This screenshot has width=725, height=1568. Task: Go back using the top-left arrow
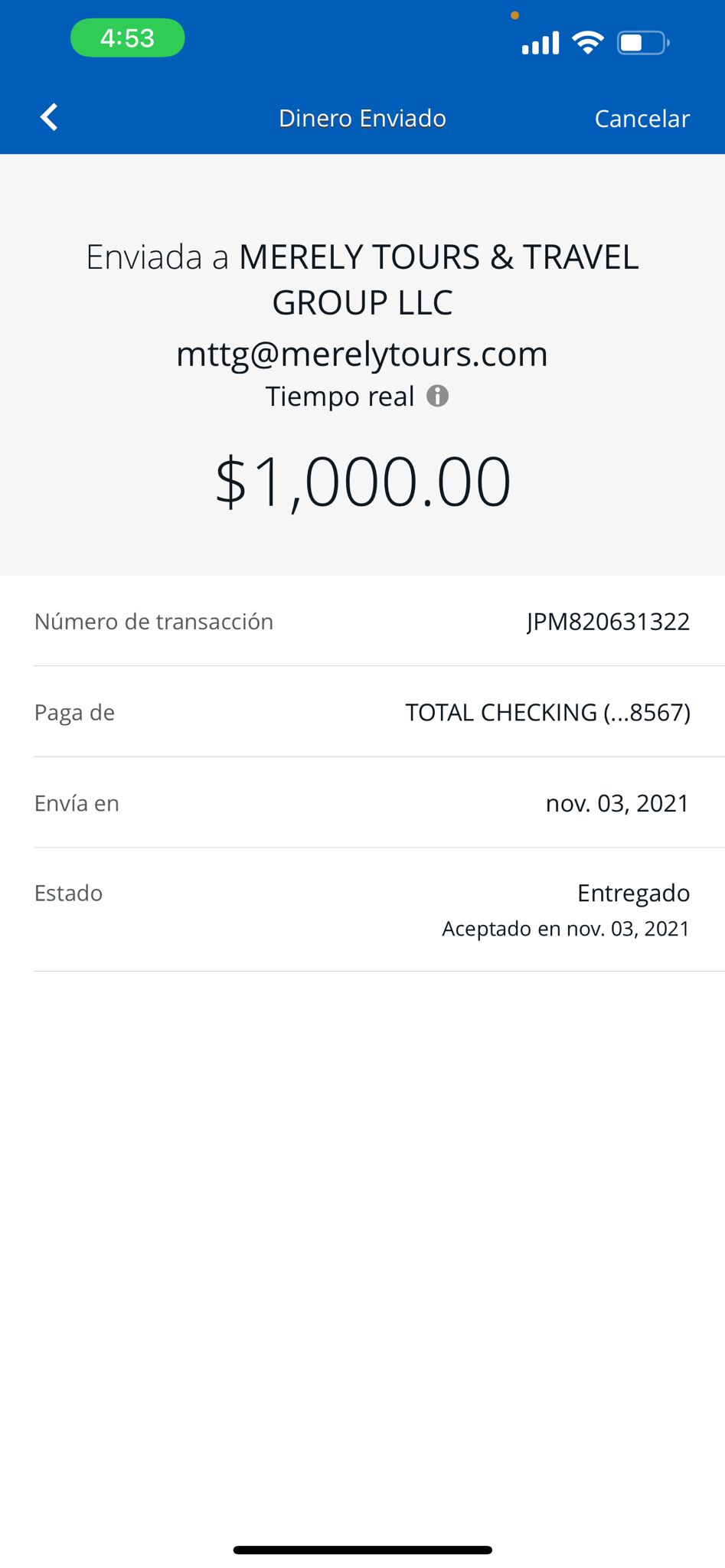49,117
